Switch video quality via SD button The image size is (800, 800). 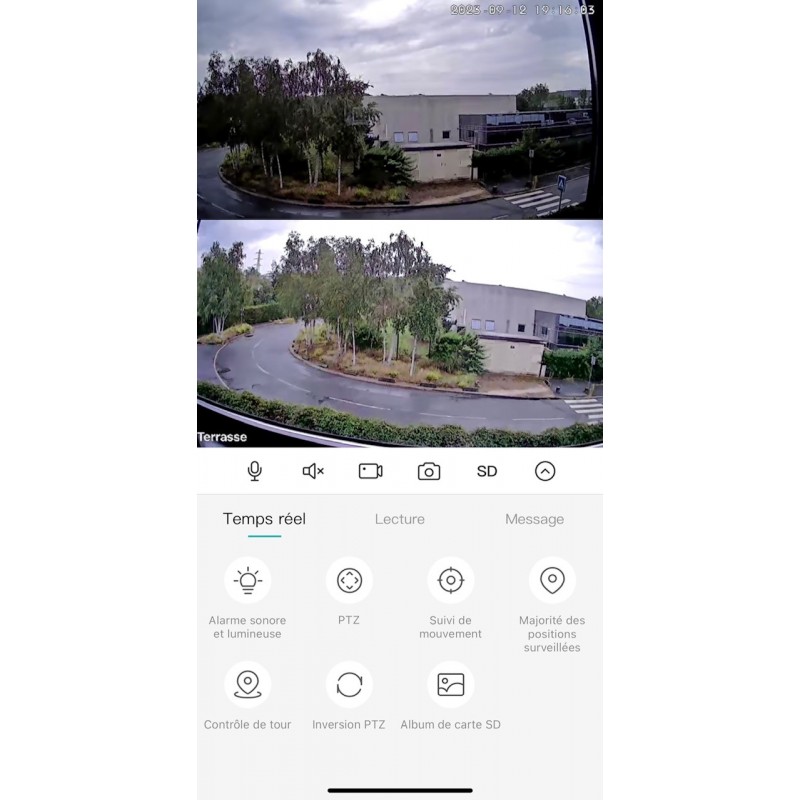487,471
